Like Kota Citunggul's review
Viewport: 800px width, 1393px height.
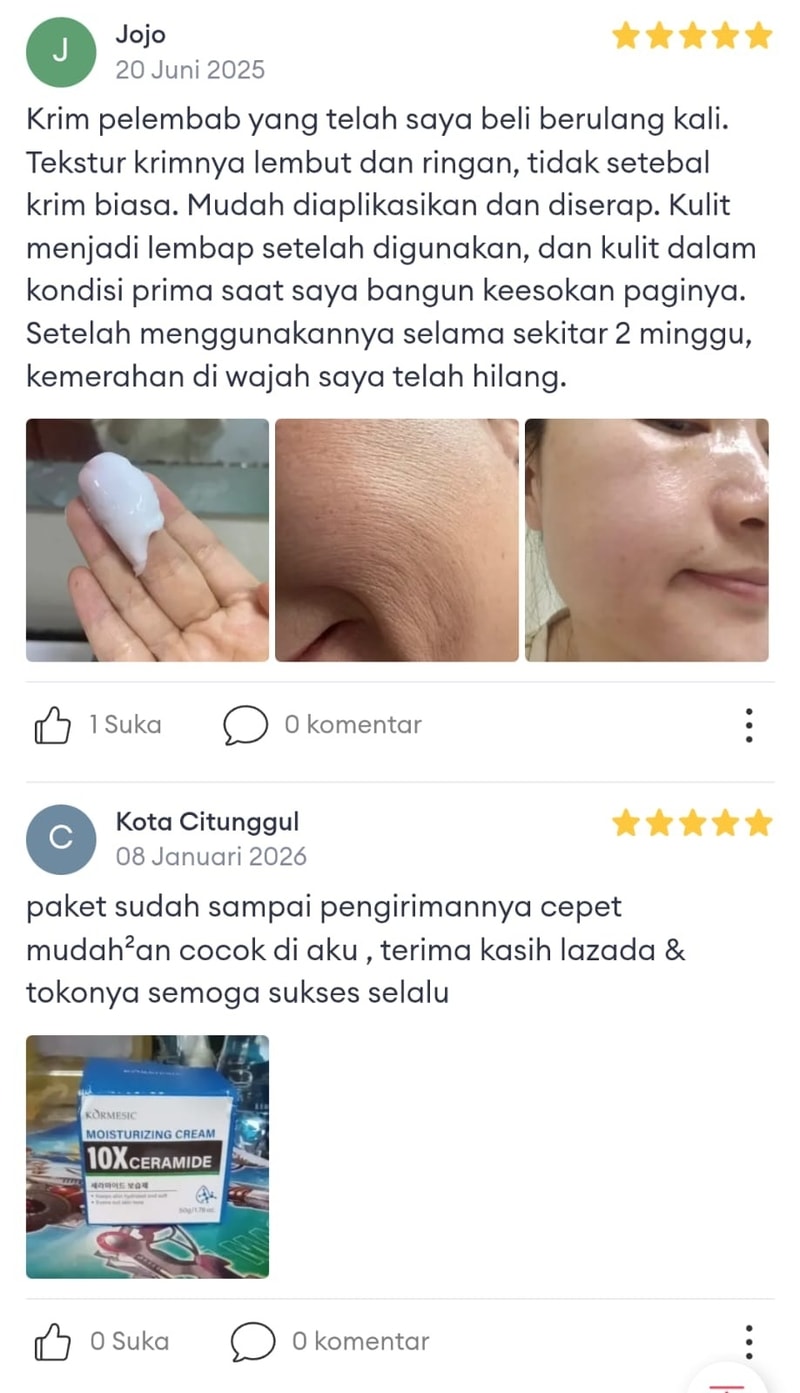click(x=53, y=1341)
